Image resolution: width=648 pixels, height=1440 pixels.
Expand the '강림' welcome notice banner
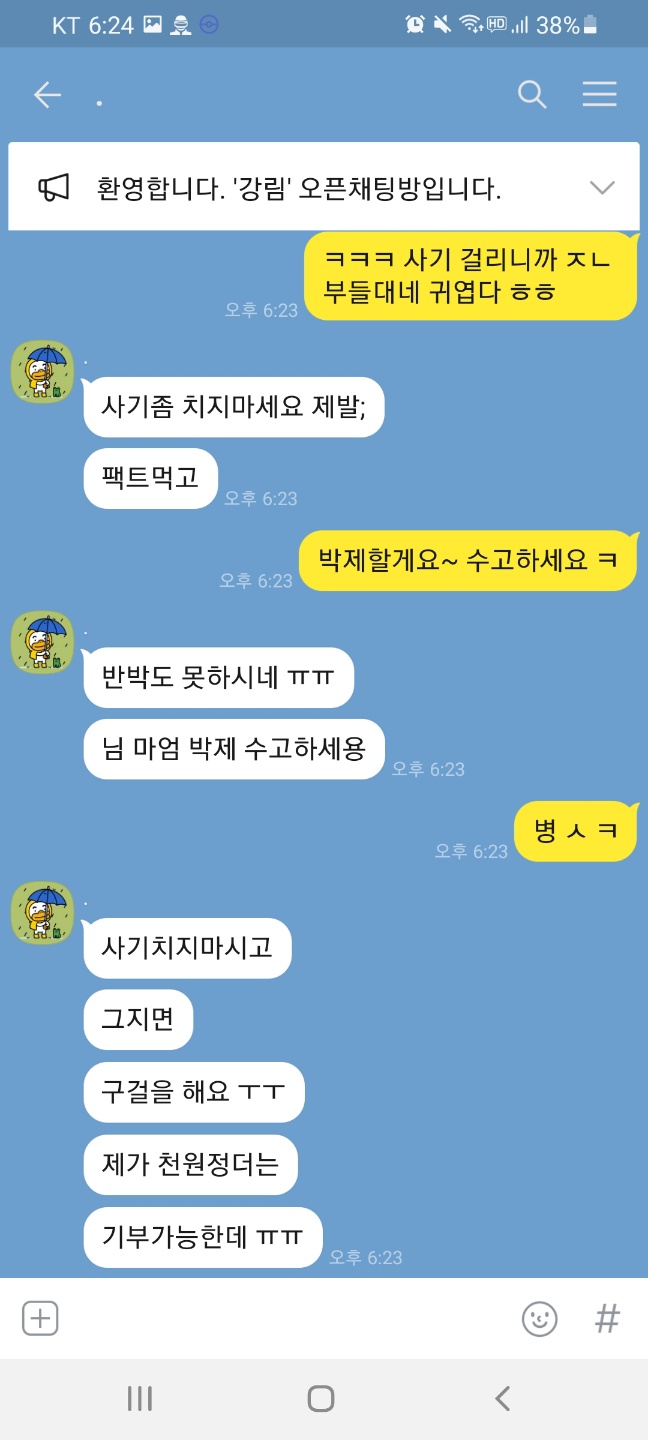(602, 188)
